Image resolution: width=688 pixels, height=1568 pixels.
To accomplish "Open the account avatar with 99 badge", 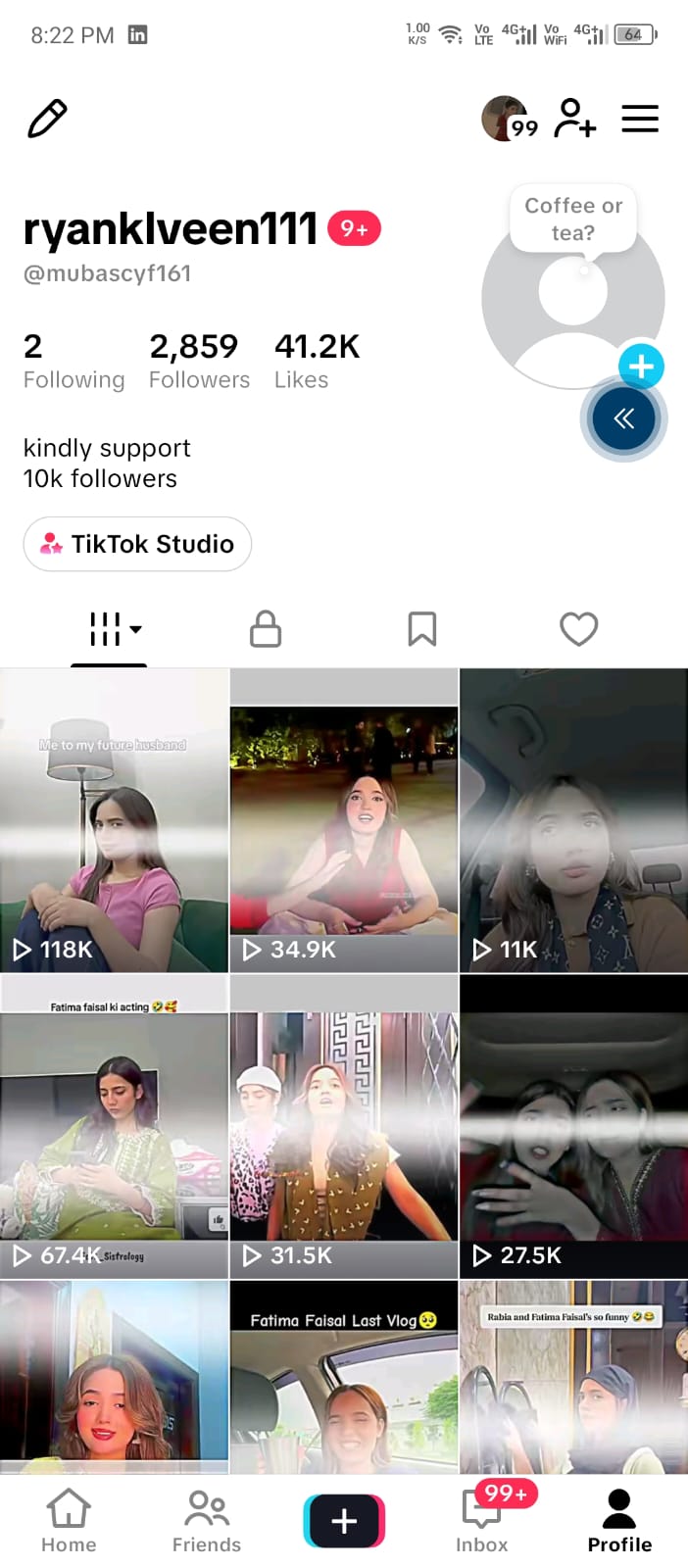I will [507, 119].
